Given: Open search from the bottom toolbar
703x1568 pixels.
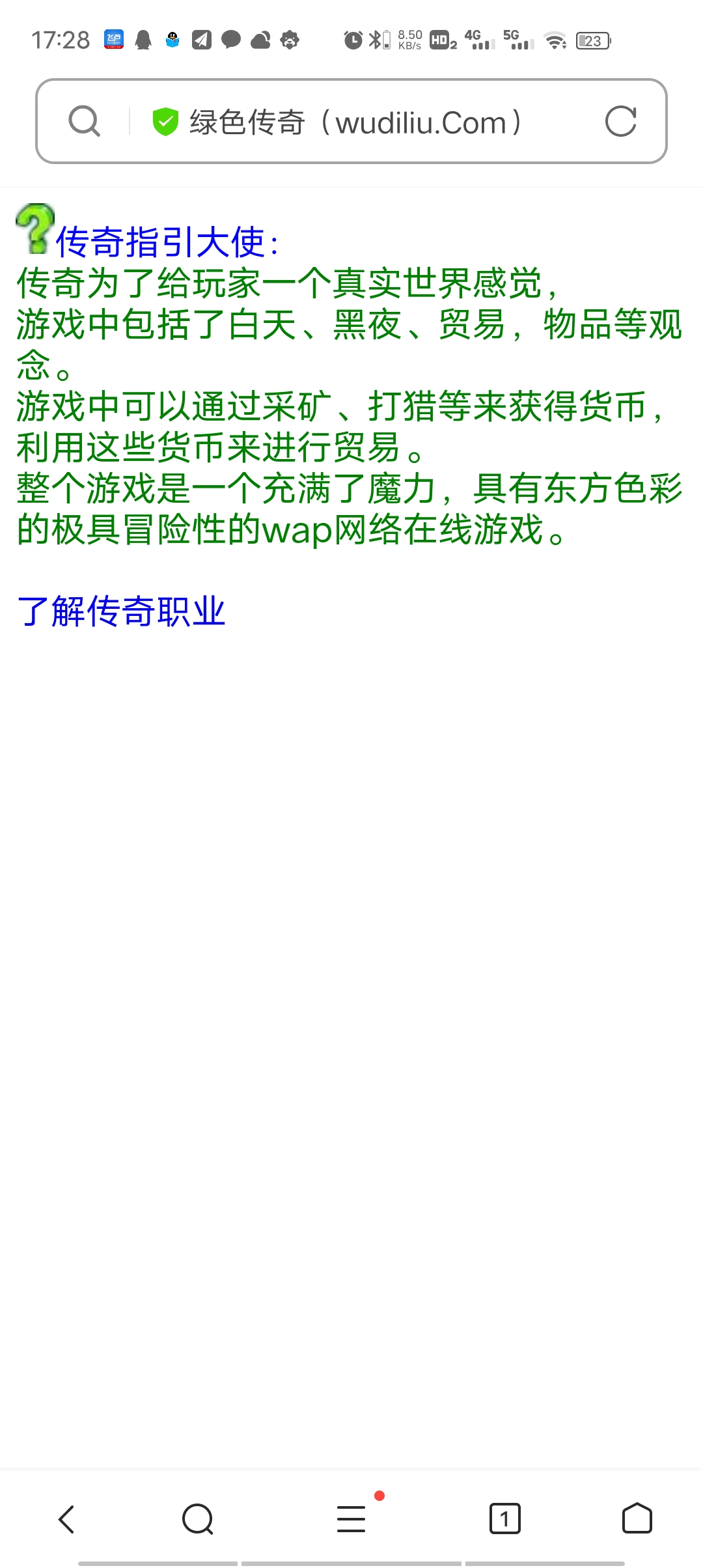Looking at the screenshot, I should 198,1519.
